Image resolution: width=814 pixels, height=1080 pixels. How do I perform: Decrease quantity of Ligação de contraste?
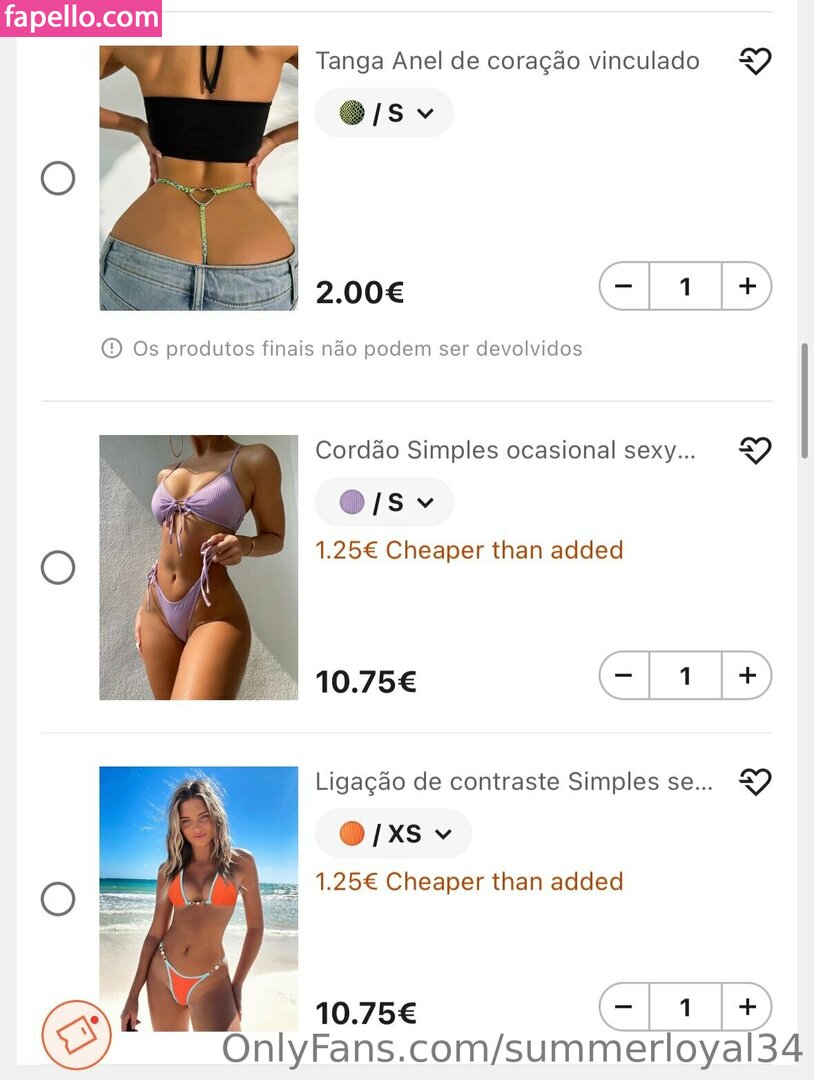coord(624,1007)
